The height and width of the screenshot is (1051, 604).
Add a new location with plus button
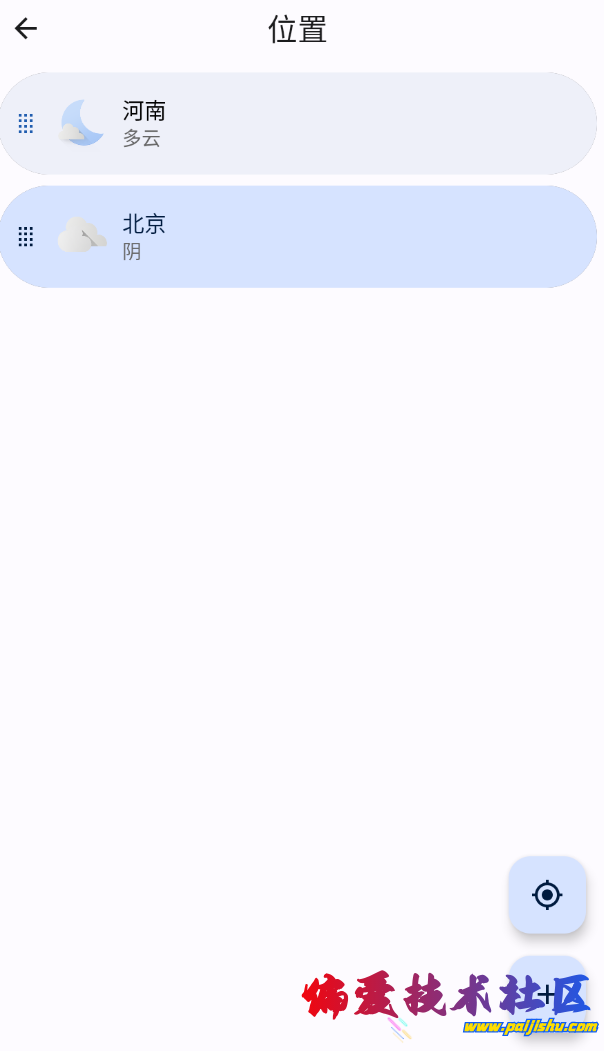coord(547,992)
